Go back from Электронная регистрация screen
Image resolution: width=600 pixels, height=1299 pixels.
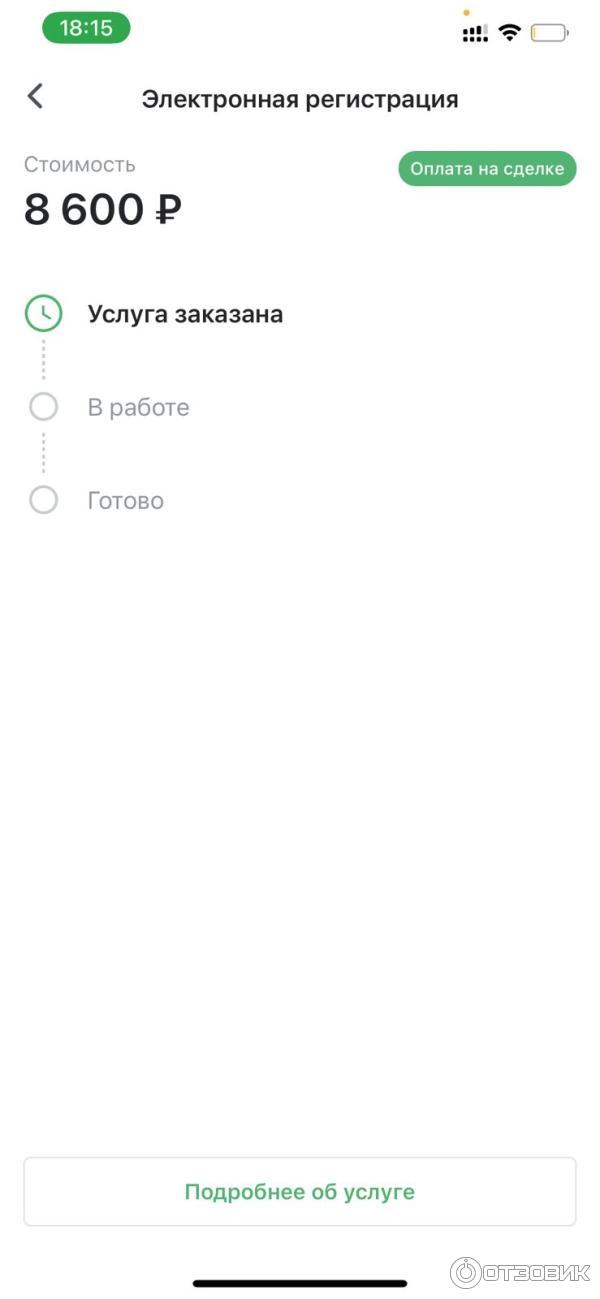tap(36, 97)
